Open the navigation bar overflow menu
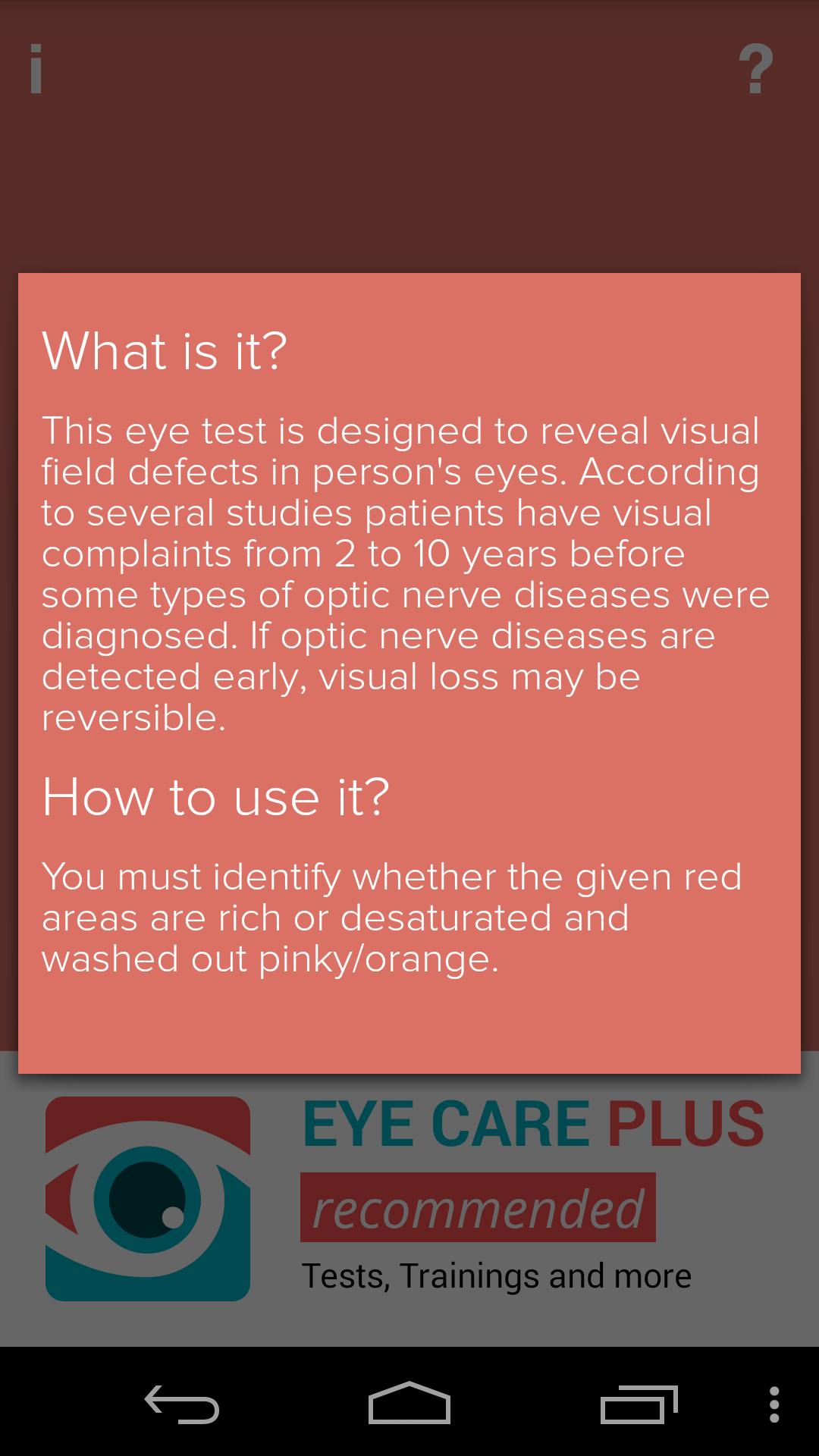 pyautogui.click(x=773, y=1404)
